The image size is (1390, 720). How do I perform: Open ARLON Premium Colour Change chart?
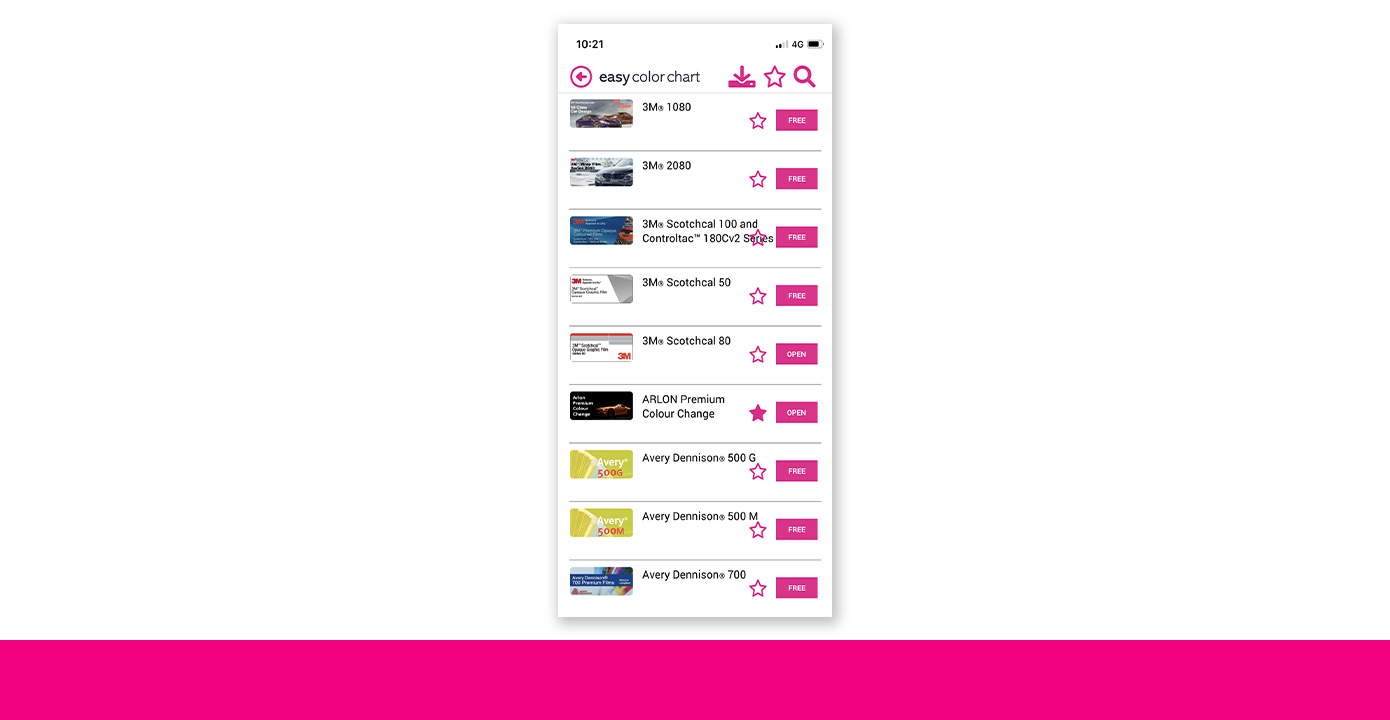click(796, 413)
